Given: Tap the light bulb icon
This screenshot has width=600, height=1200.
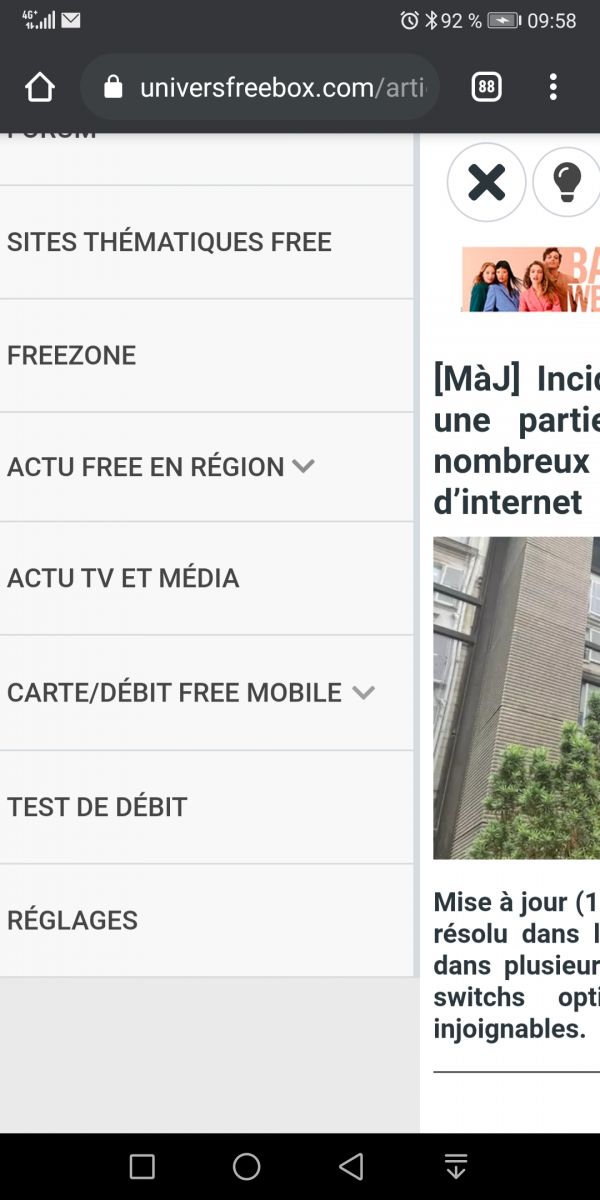Looking at the screenshot, I should (x=567, y=182).
